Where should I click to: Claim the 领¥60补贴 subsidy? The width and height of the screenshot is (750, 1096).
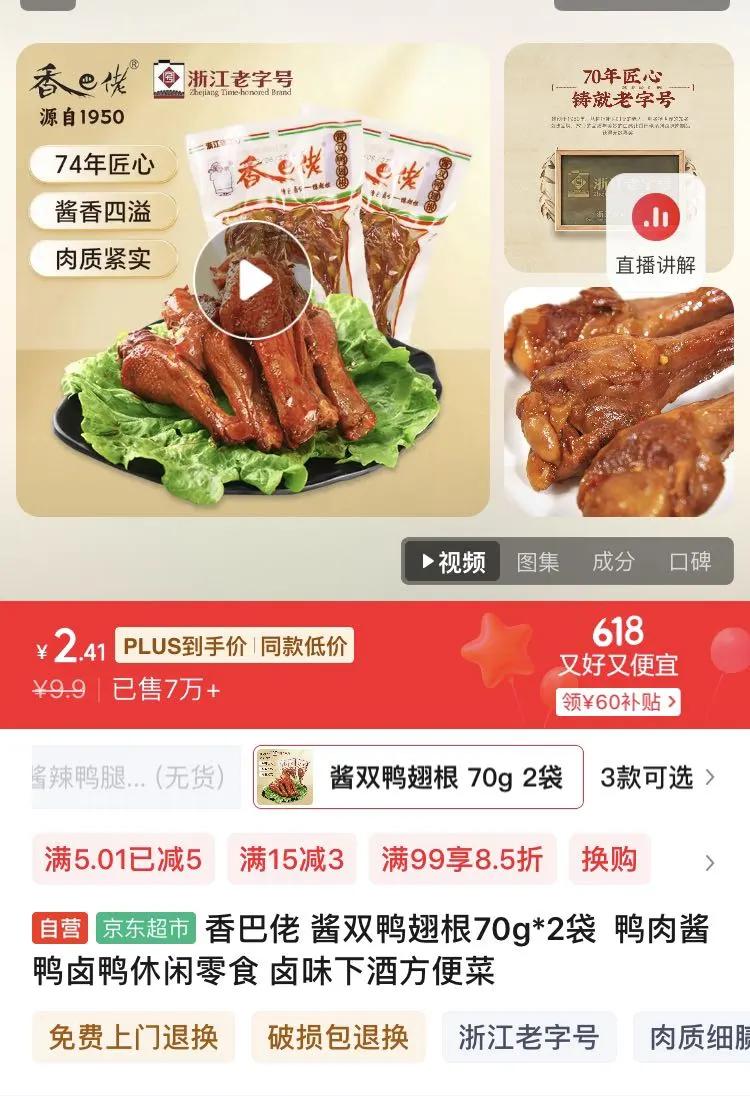coord(618,701)
